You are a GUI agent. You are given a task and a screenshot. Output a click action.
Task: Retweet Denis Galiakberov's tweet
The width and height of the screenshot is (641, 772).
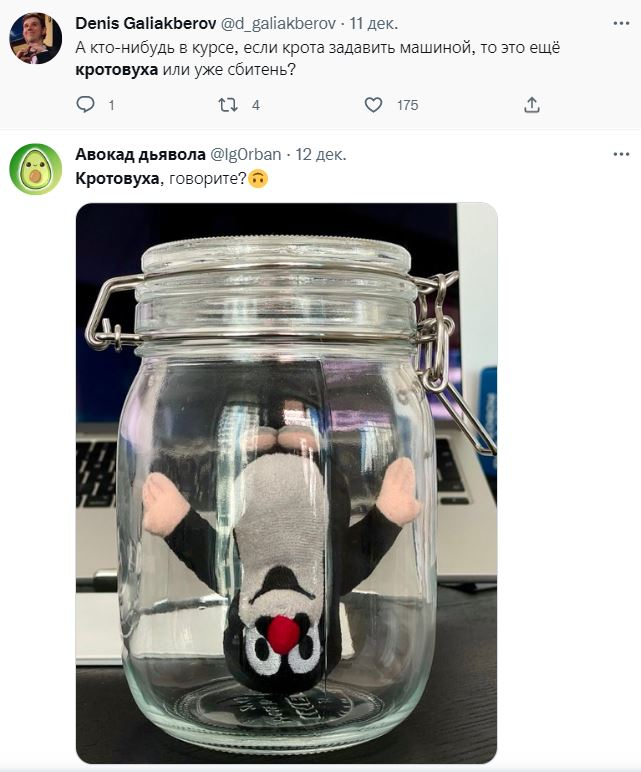(228, 105)
